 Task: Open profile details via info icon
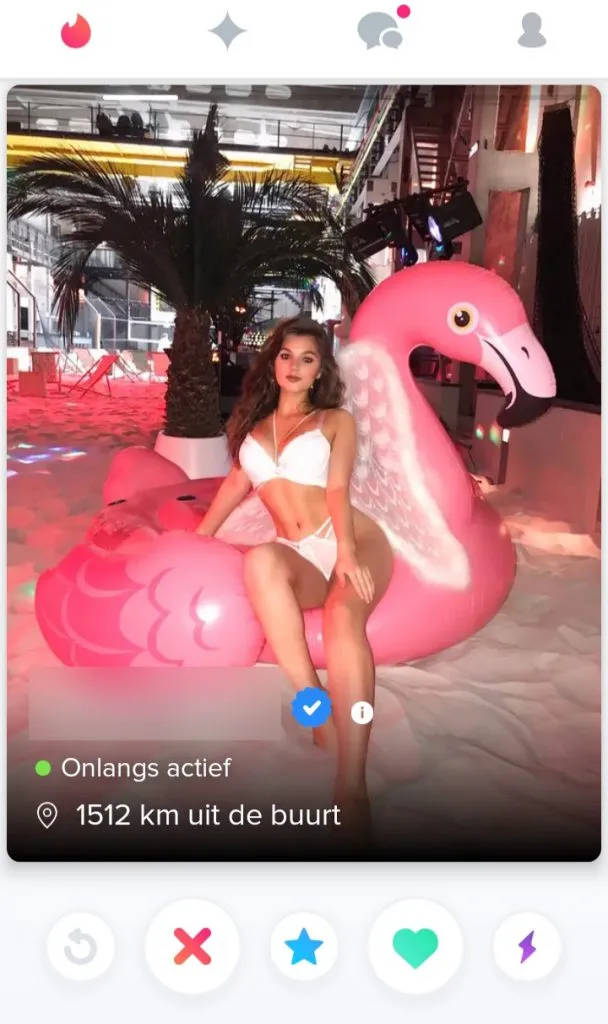click(x=362, y=712)
